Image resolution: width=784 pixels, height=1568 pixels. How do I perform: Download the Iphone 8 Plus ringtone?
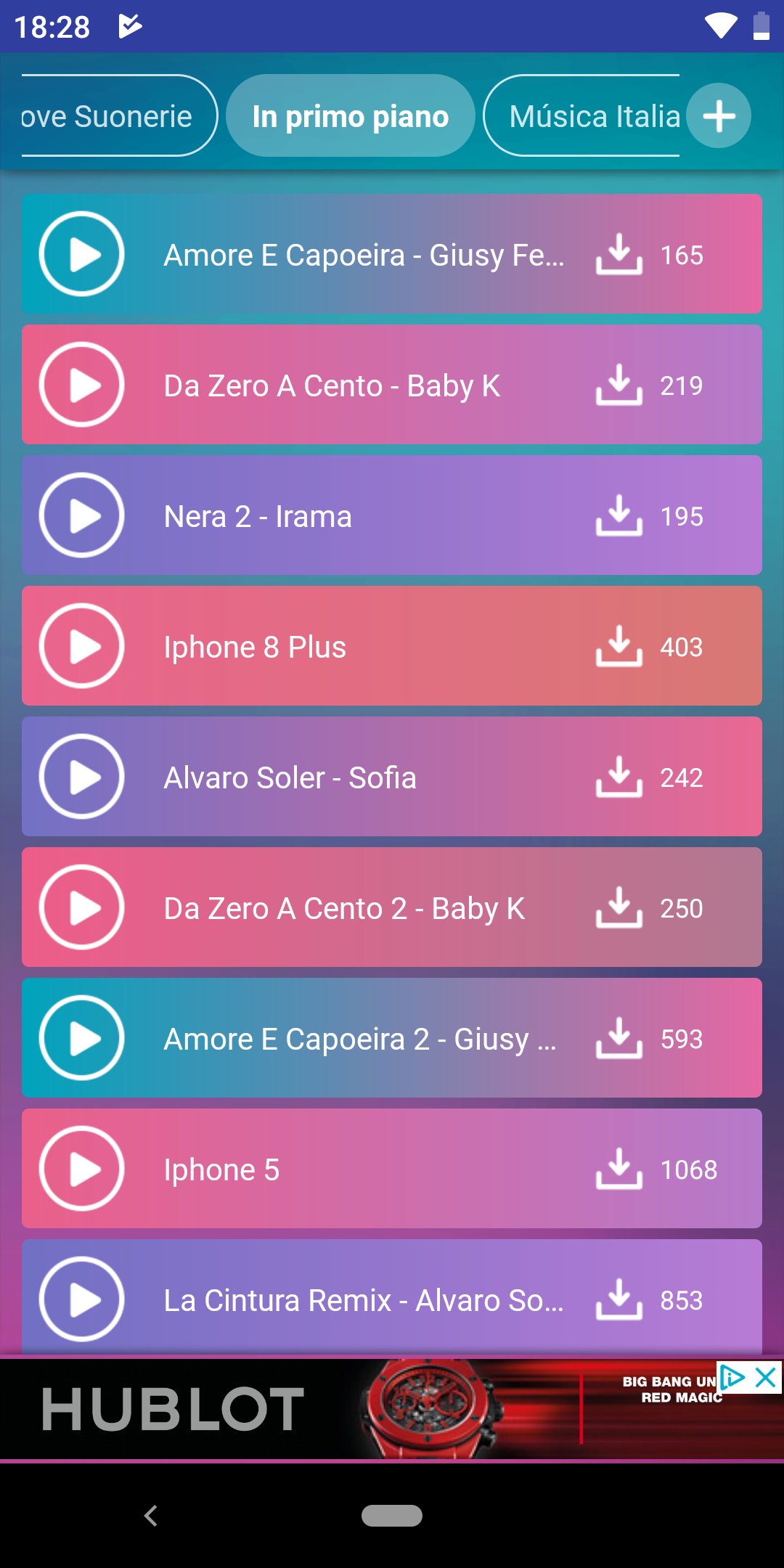[x=618, y=646]
